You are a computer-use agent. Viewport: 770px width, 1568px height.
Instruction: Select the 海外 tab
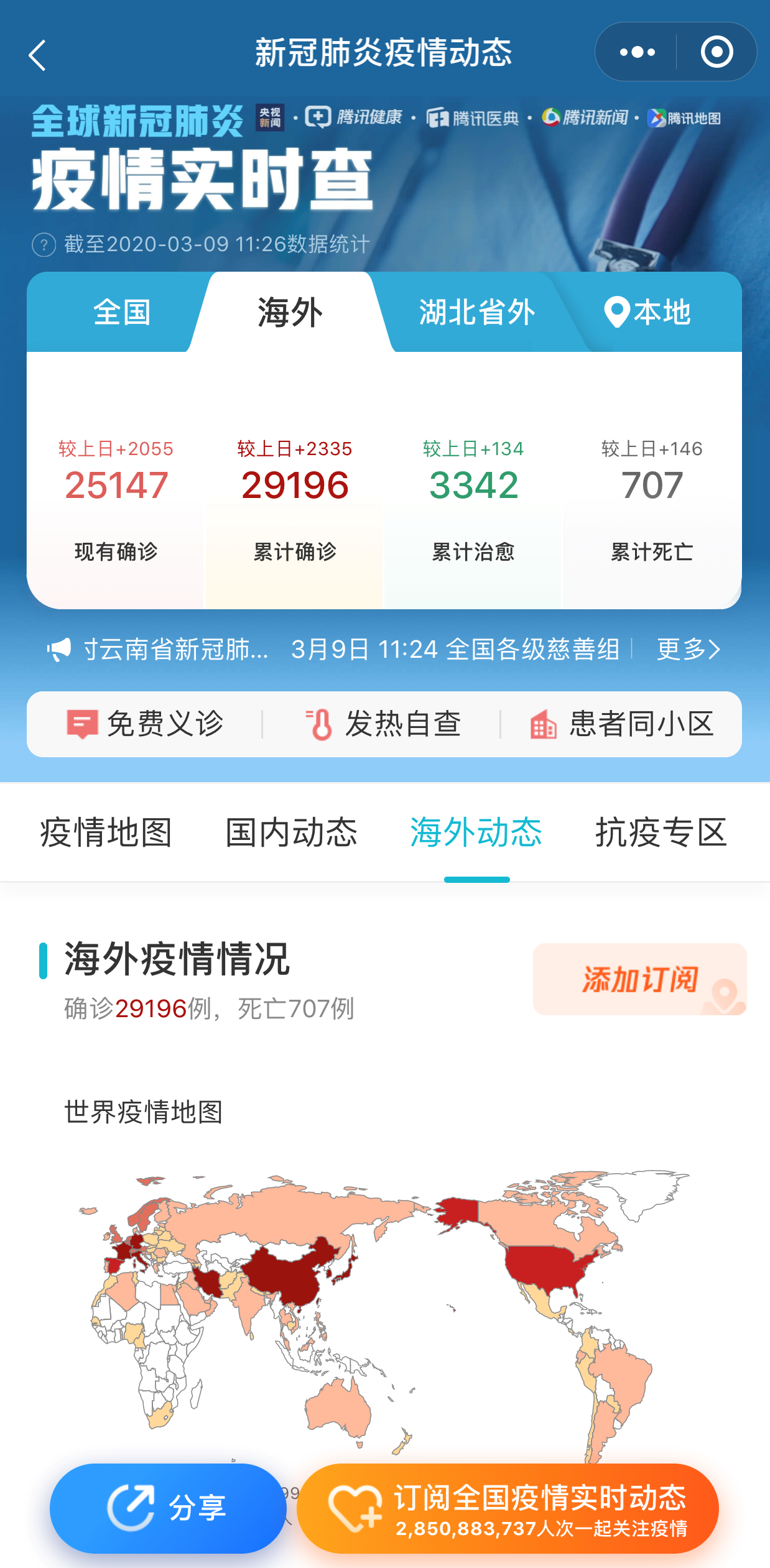click(x=290, y=312)
